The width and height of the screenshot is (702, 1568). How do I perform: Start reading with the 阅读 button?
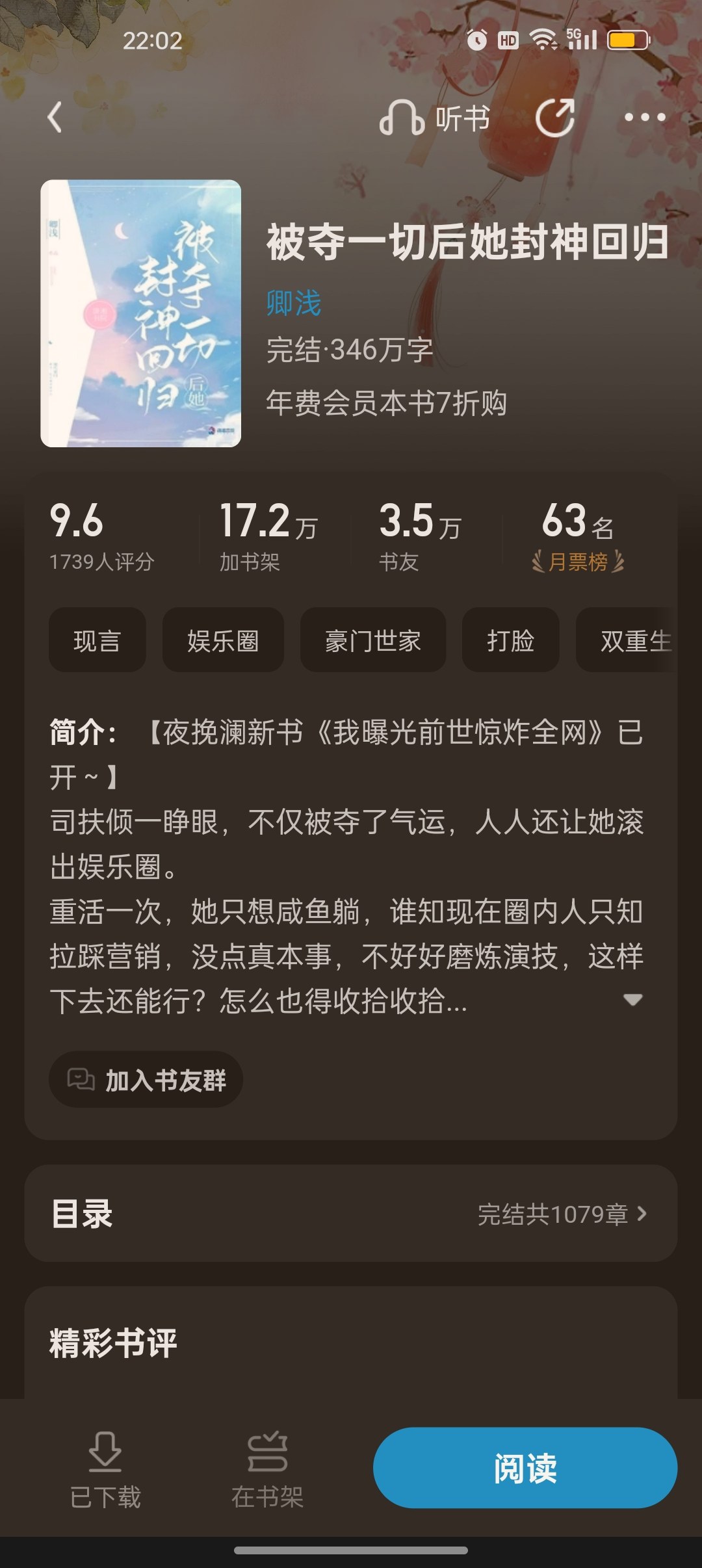525,1468
